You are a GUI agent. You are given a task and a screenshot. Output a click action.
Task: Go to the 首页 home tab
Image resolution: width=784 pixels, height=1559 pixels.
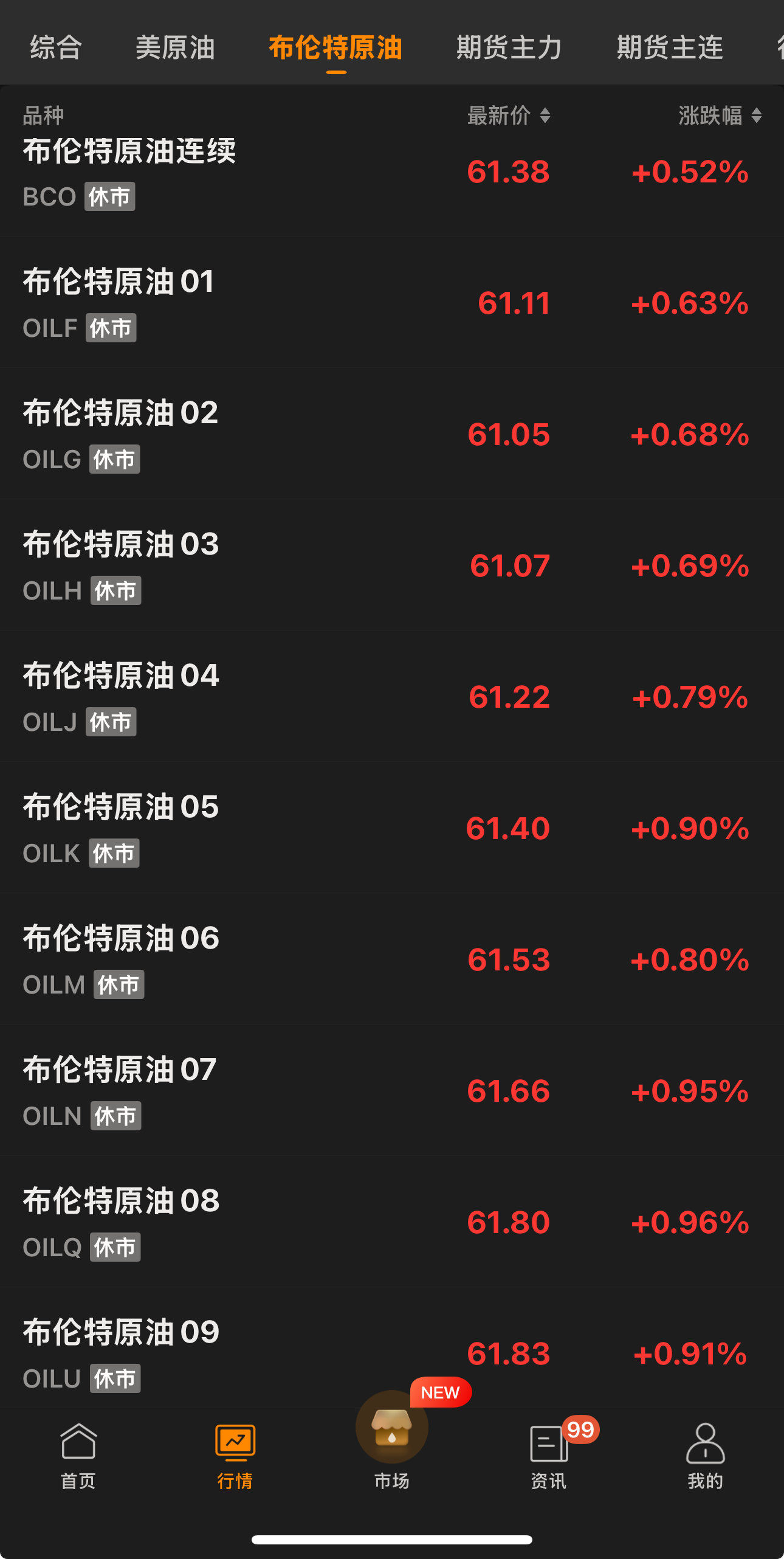[x=78, y=1456]
